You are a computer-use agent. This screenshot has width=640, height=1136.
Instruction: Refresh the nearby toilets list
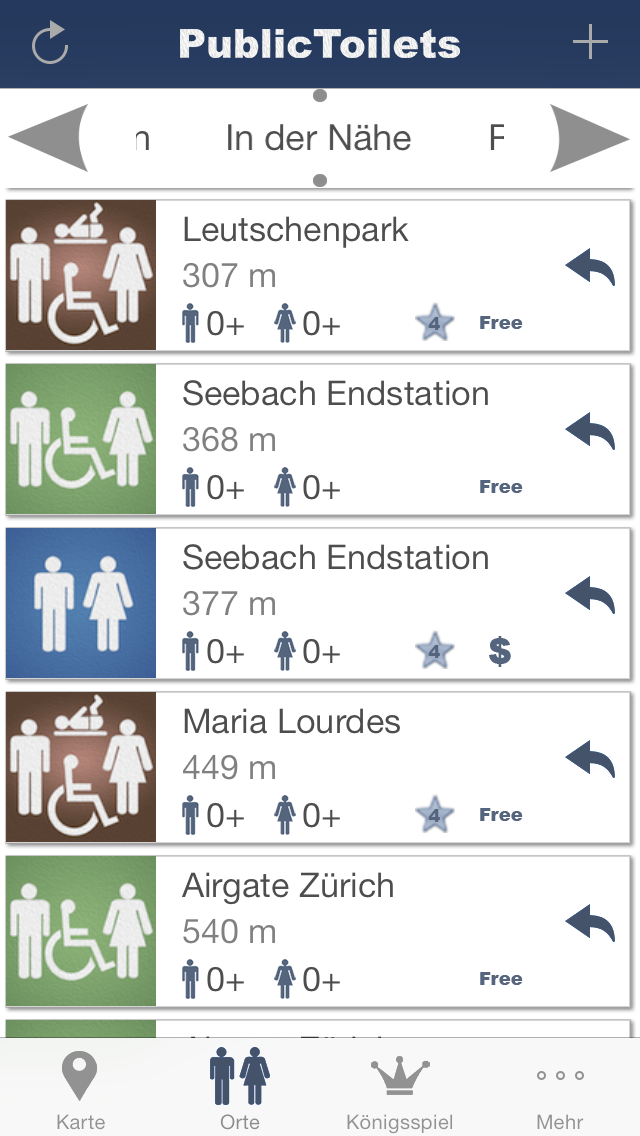click(x=50, y=44)
